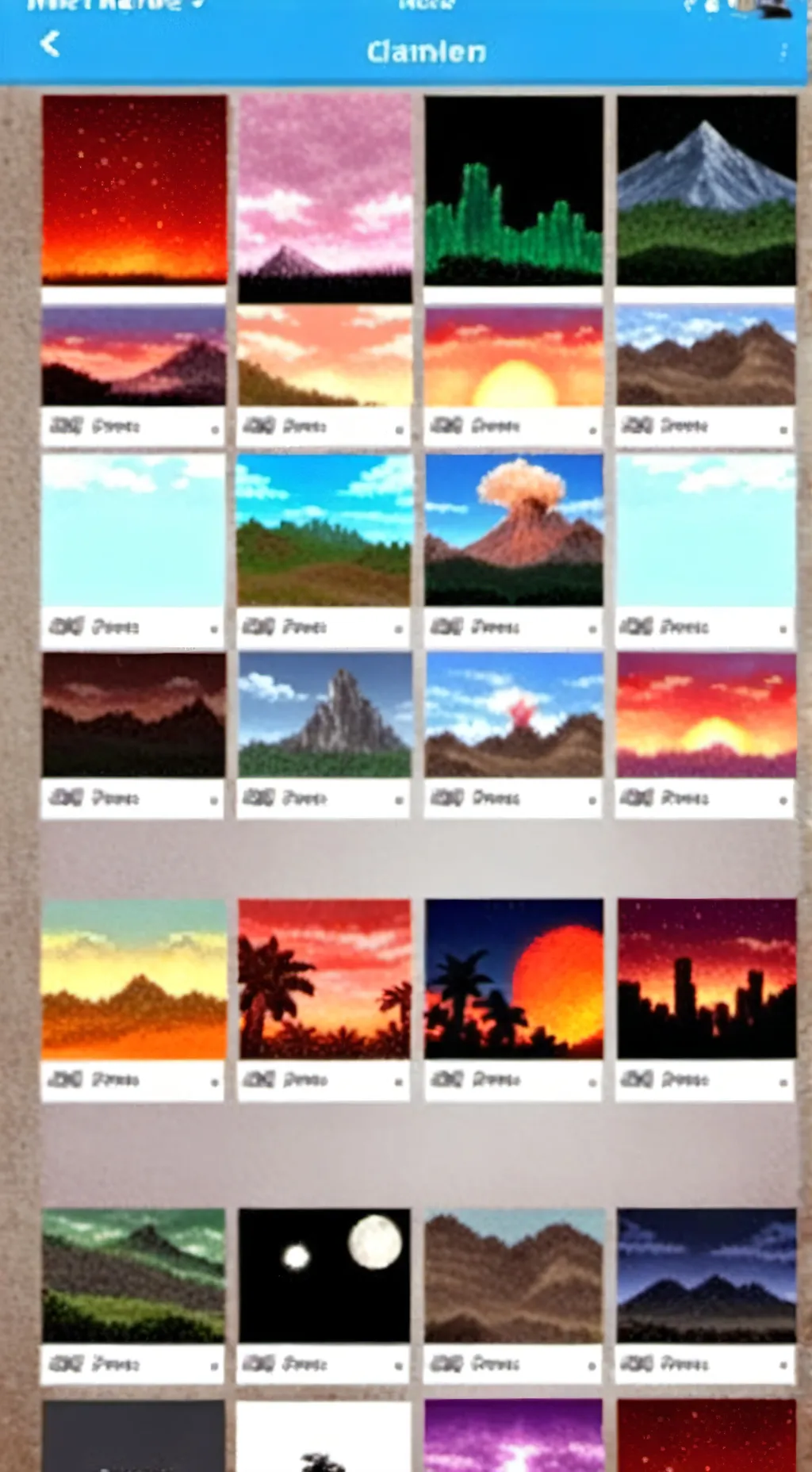Open the red starry sunset wallpaper
This screenshot has height=1472, width=812.
click(134, 189)
